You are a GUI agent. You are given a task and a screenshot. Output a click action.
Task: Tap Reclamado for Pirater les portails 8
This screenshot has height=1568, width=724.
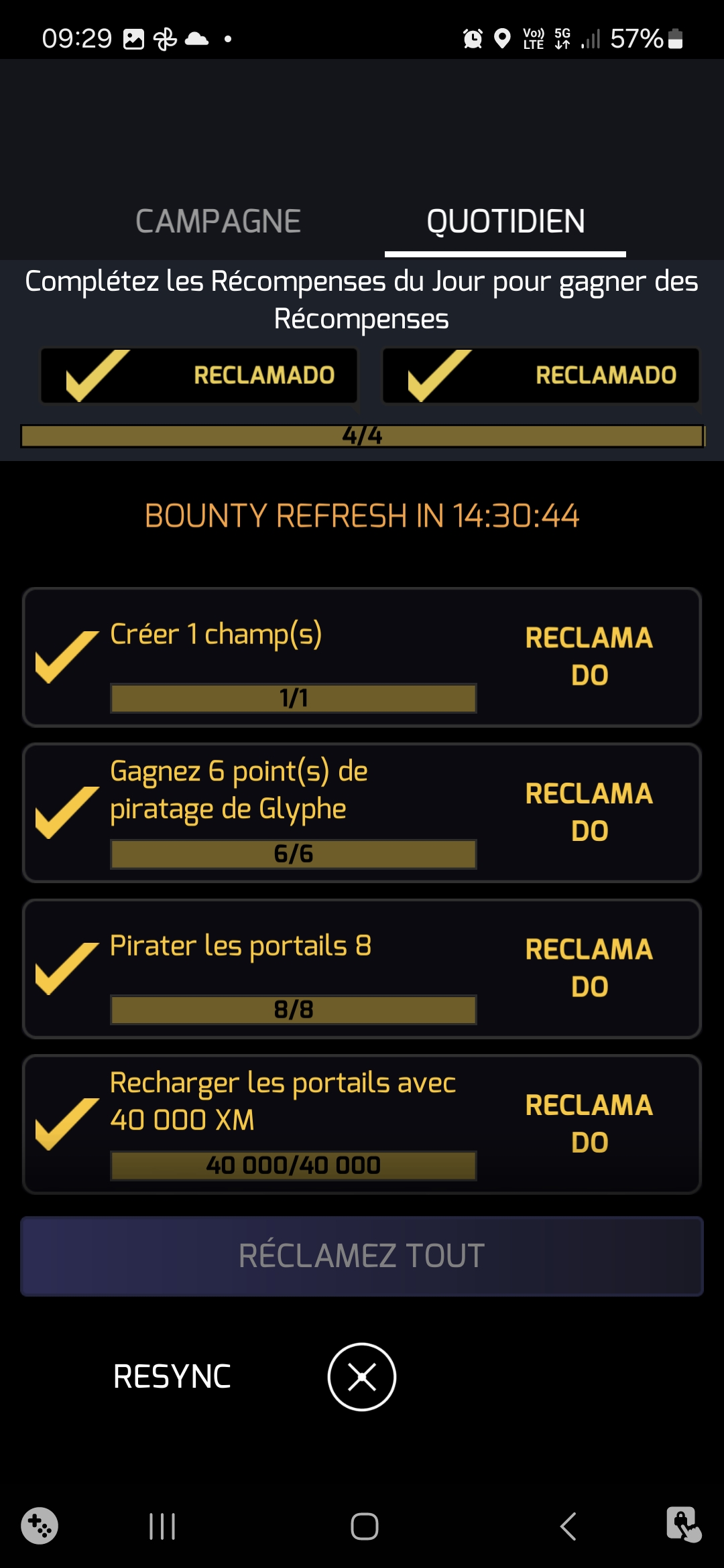589,968
